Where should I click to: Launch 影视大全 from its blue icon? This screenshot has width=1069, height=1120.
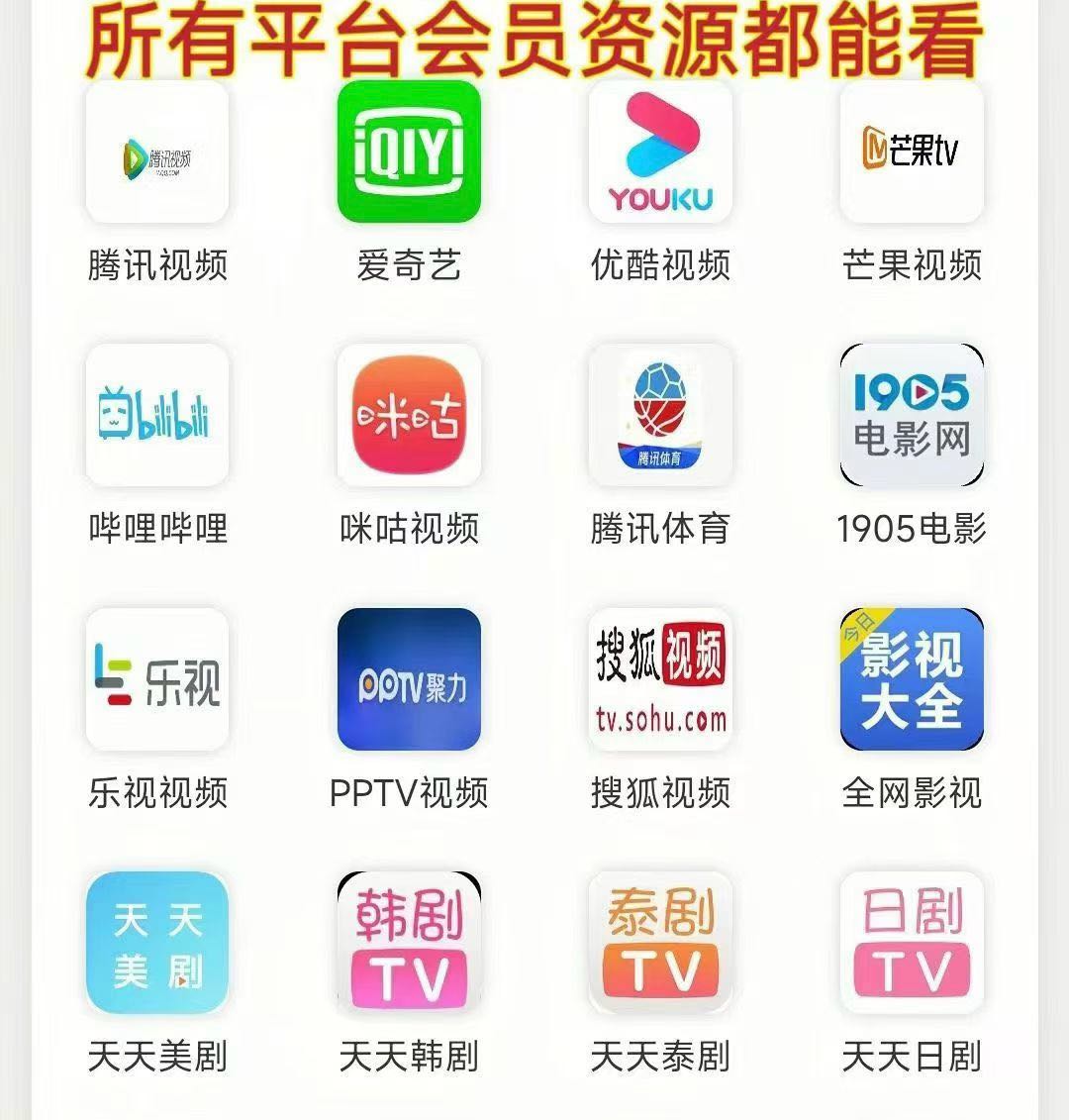[x=911, y=680]
